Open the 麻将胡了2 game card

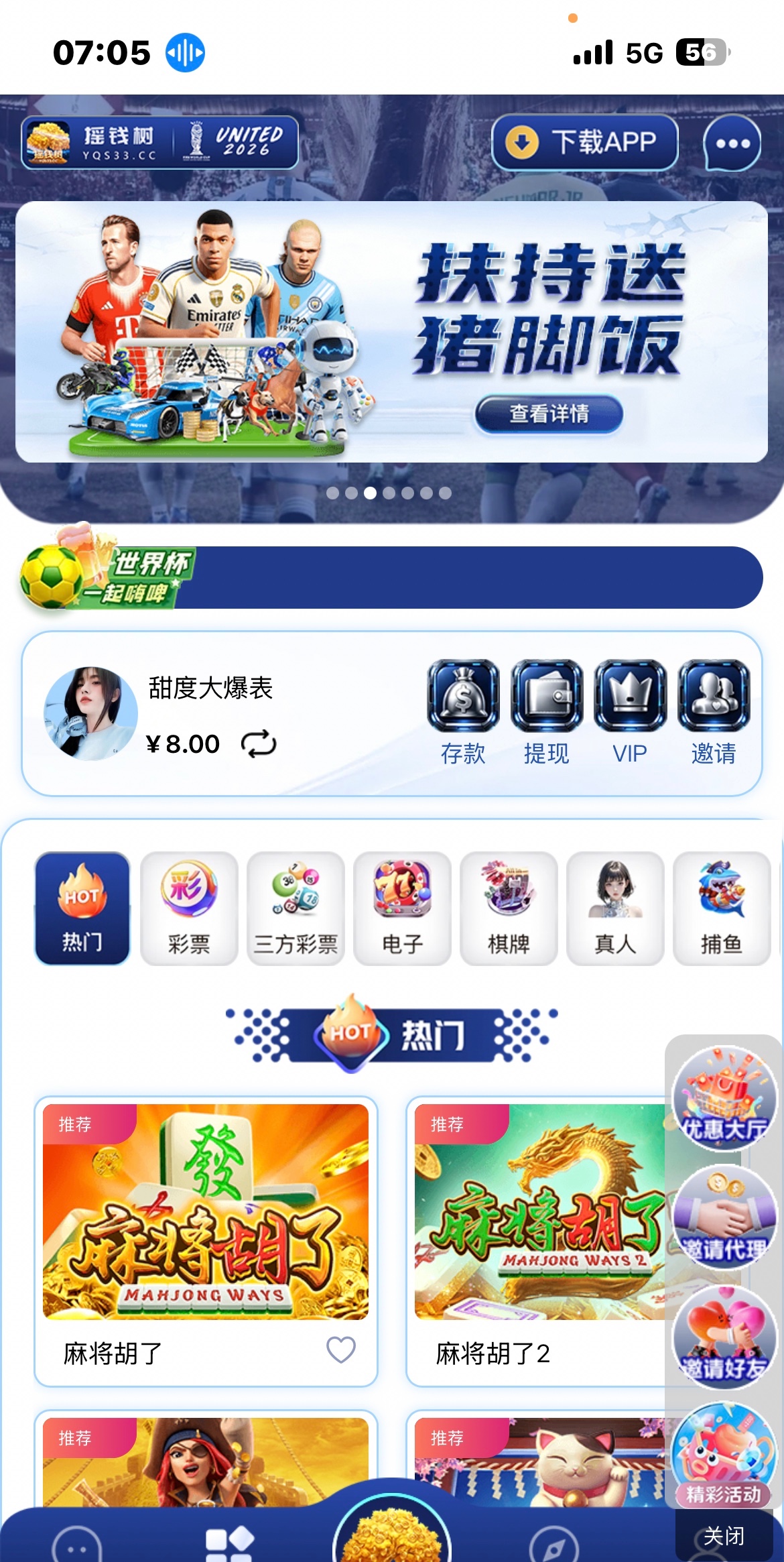[x=536, y=1212]
